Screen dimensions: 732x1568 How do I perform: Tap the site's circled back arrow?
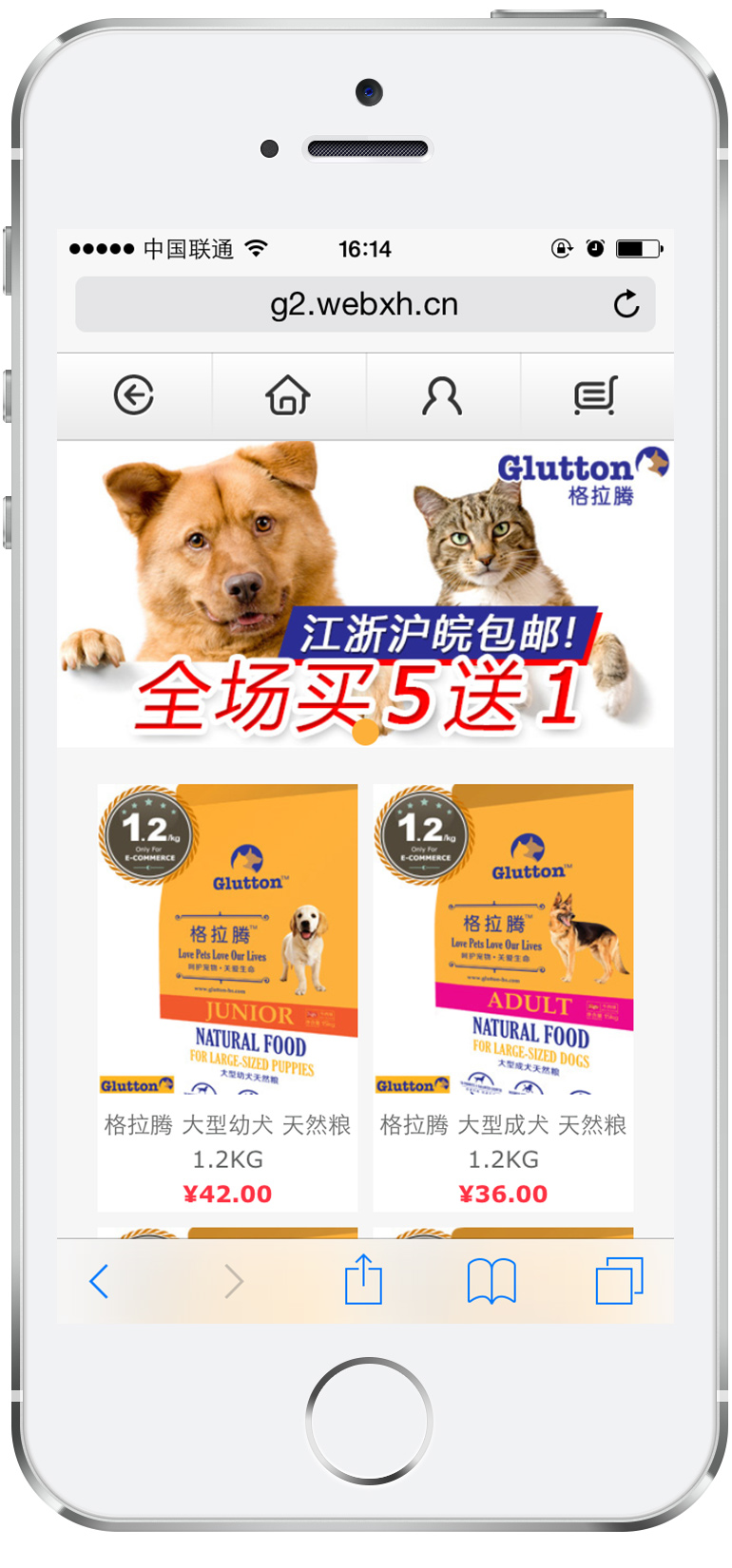point(134,395)
